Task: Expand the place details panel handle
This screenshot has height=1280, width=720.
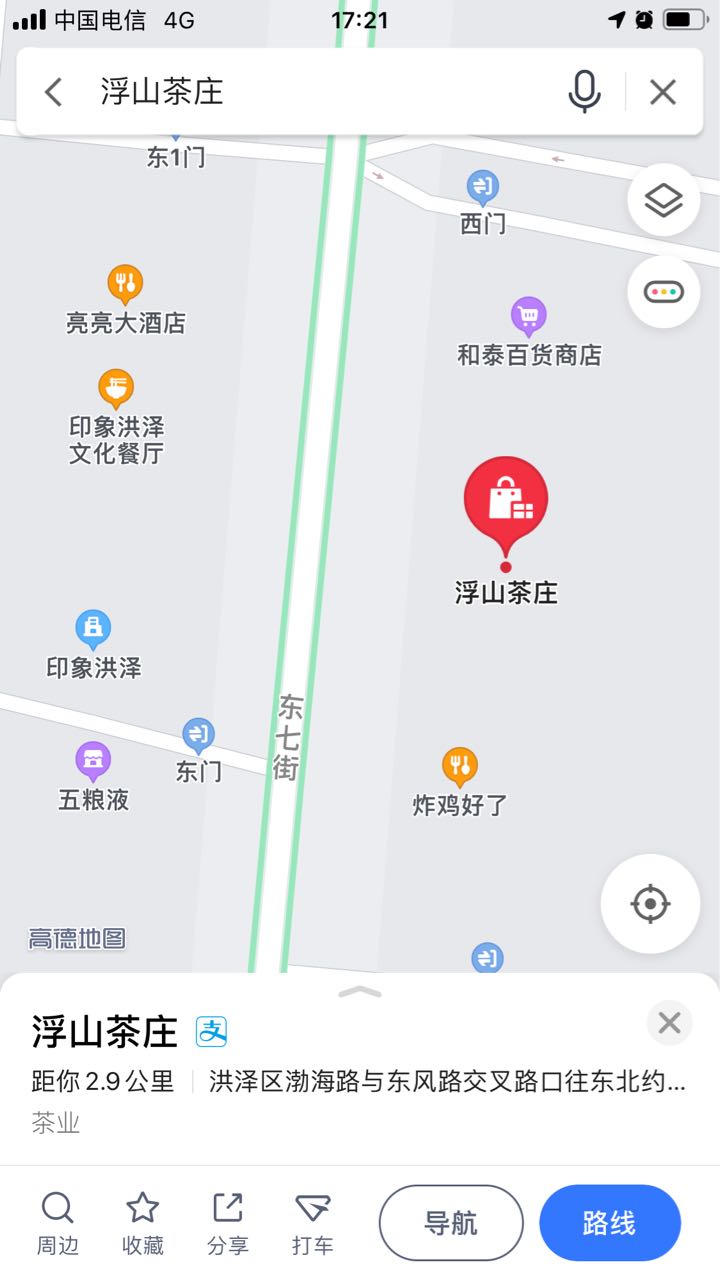Action: tap(360, 992)
